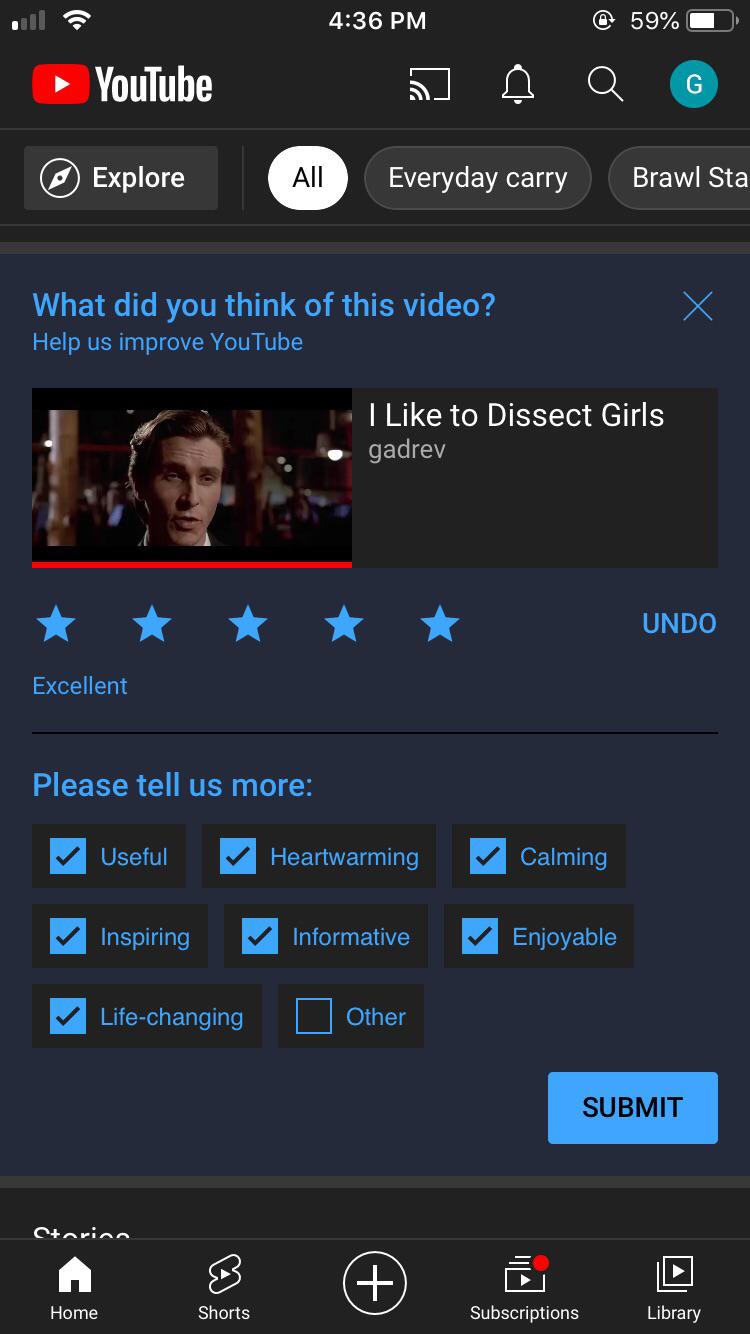The width and height of the screenshot is (750, 1334).
Task: Switch to the All filter tab
Action: click(307, 177)
